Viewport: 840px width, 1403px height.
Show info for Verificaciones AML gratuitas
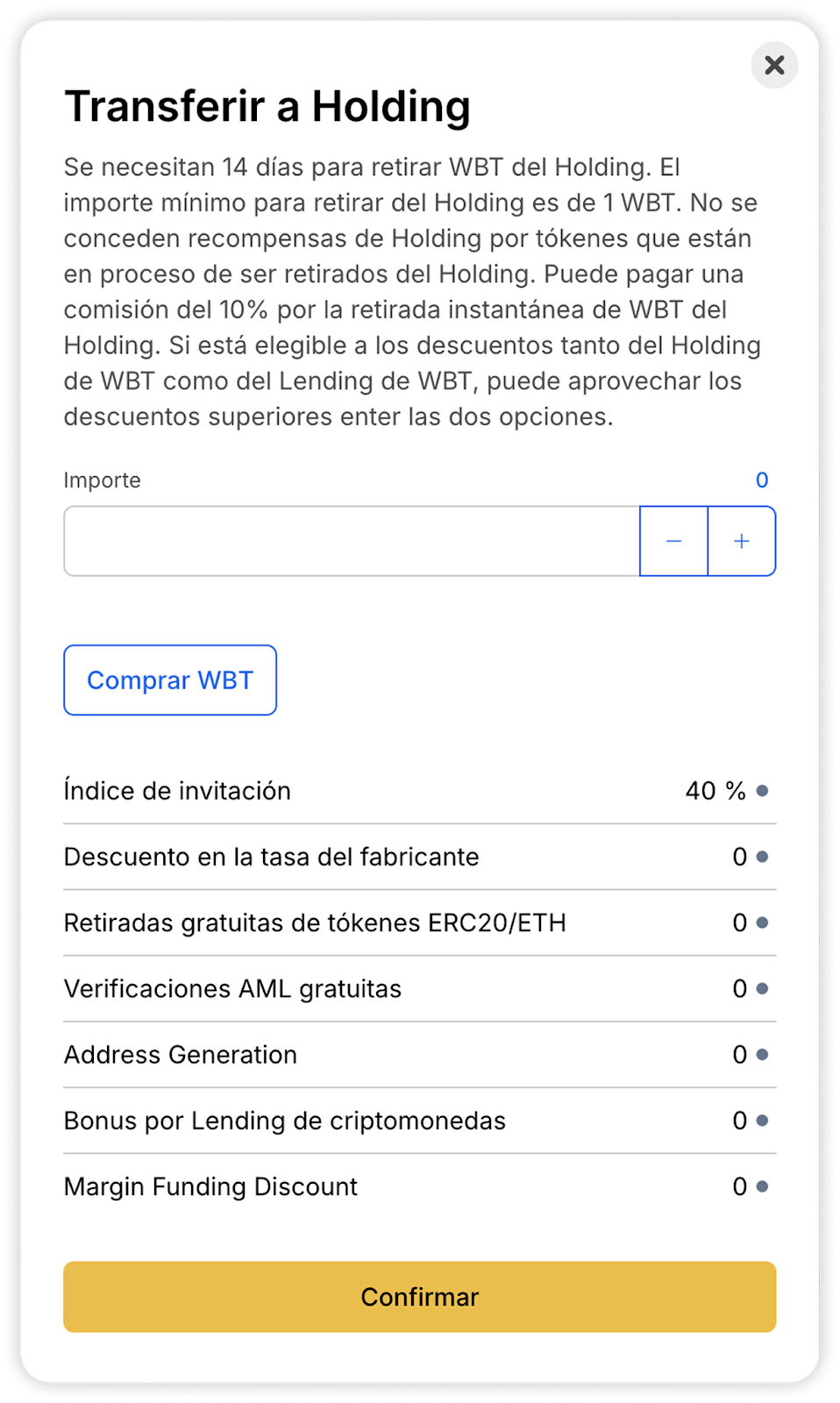pyautogui.click(x=762, y=988)
